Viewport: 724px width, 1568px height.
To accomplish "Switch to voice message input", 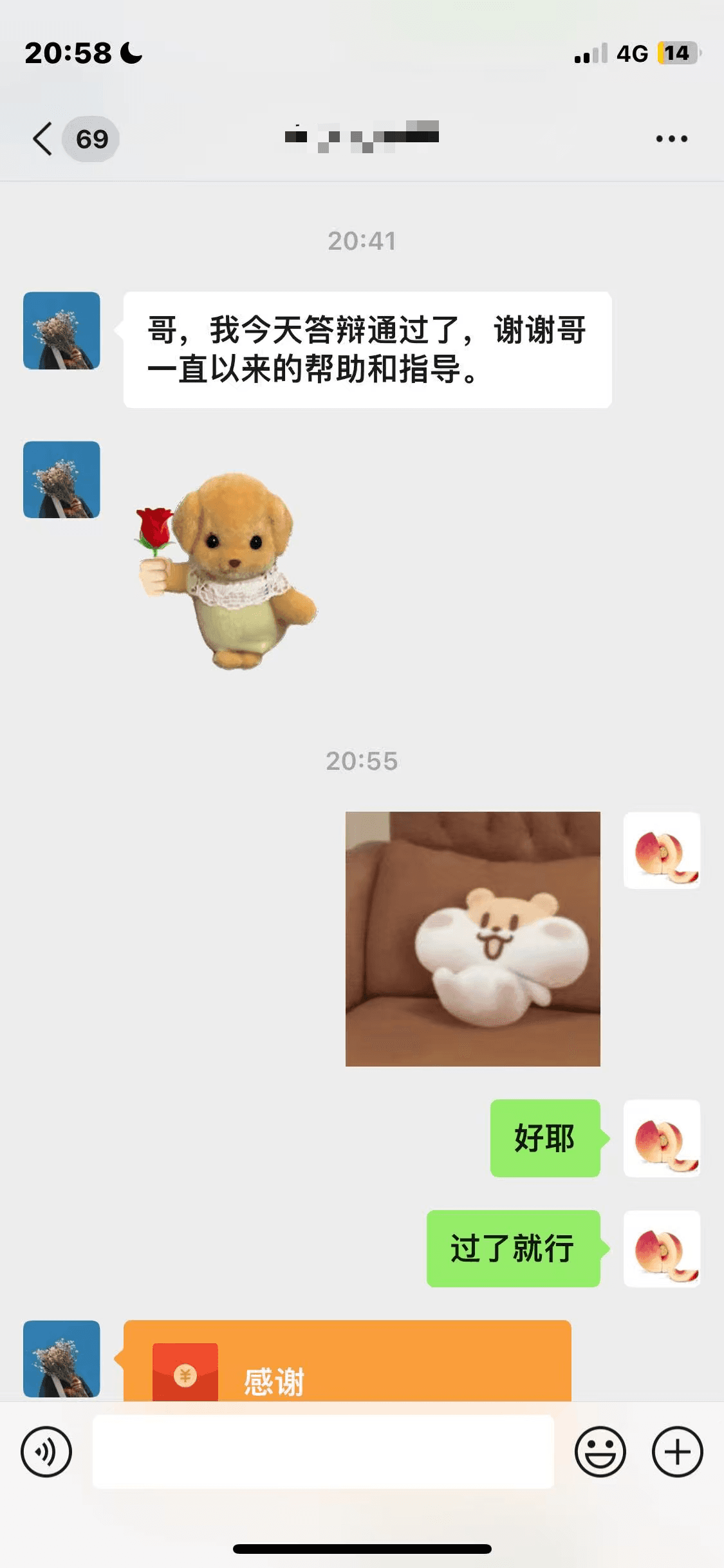I will click(46, 1451).
